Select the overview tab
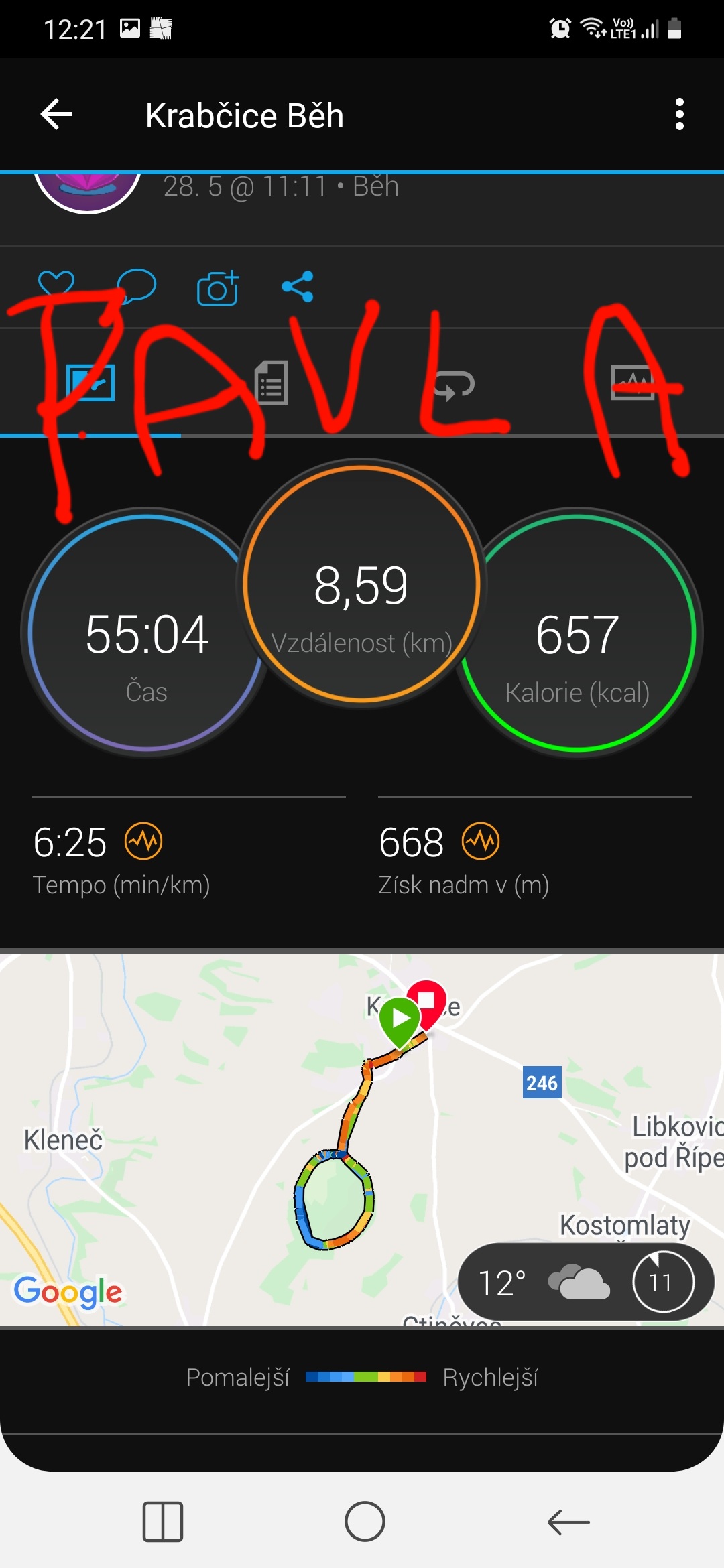Viewport: 724px width, 1568px height. [x=90, y=383]
